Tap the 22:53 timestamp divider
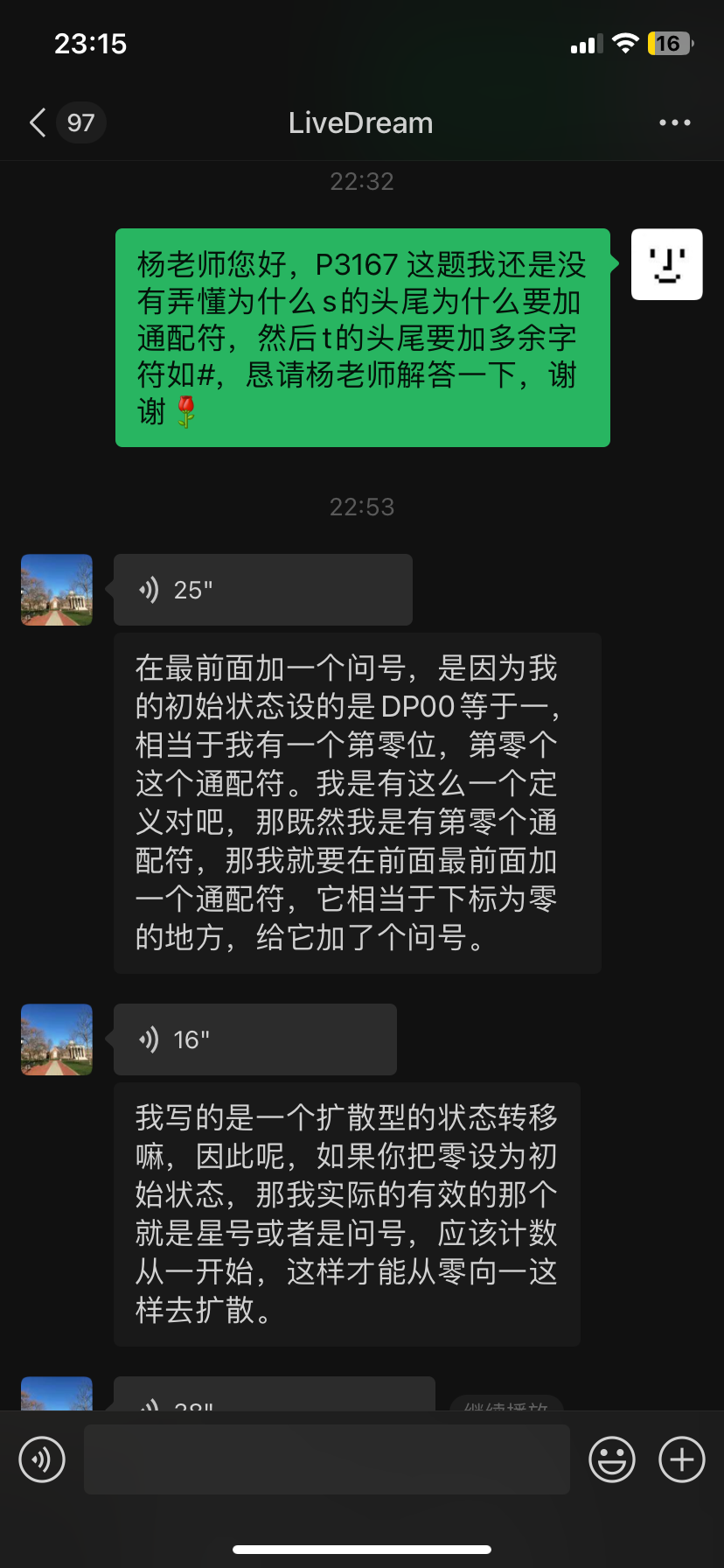 pos(361,507)
